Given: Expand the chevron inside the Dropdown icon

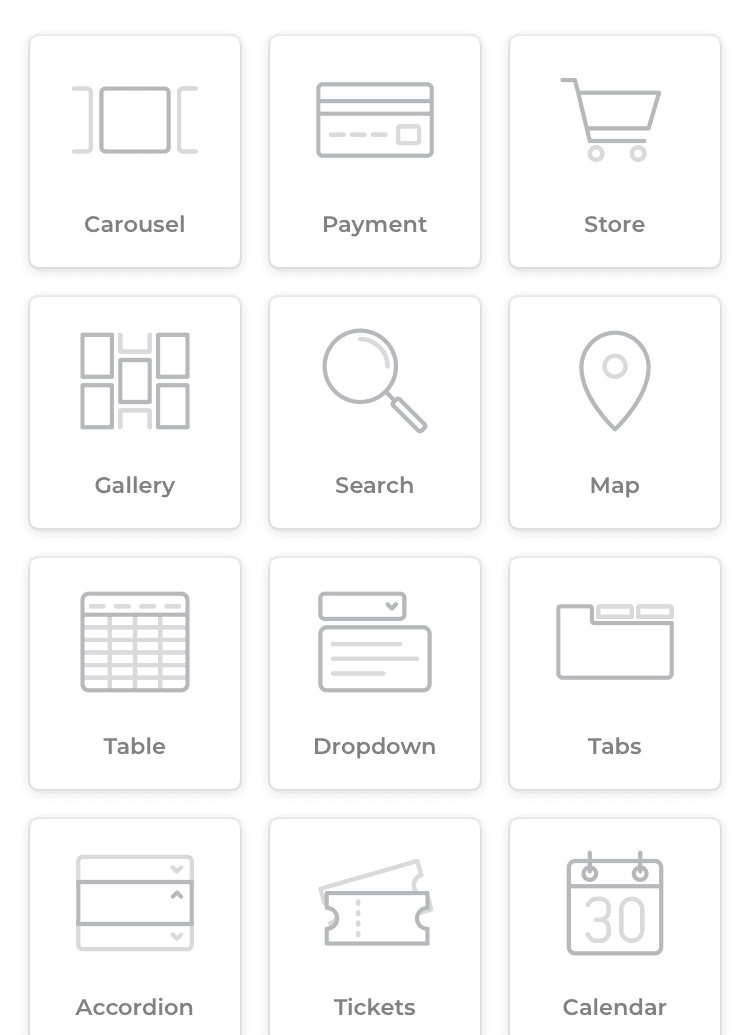Looking at the screenshot, I should pos(391,605).
